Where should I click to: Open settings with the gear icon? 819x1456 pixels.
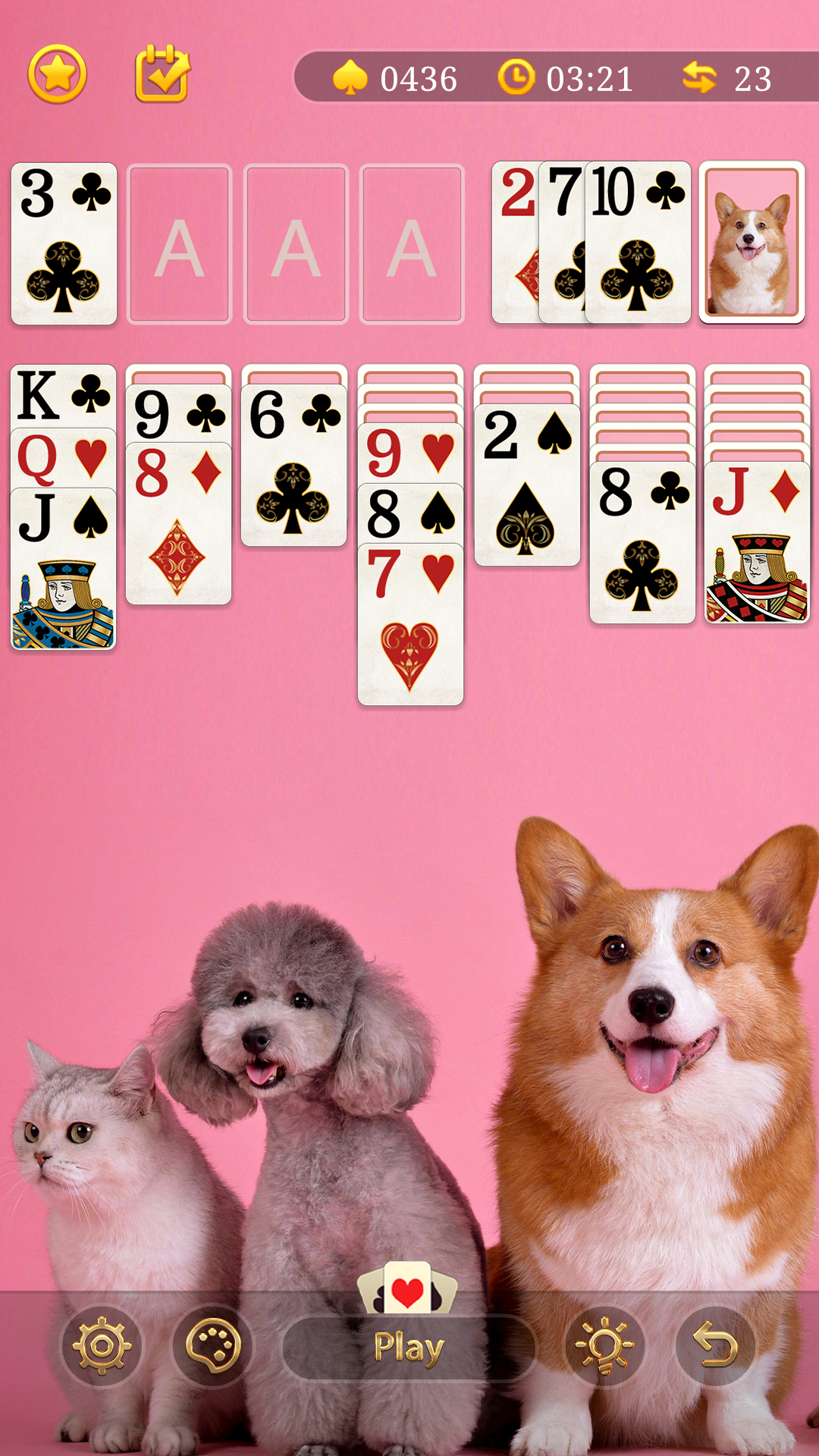(102, 1346)
